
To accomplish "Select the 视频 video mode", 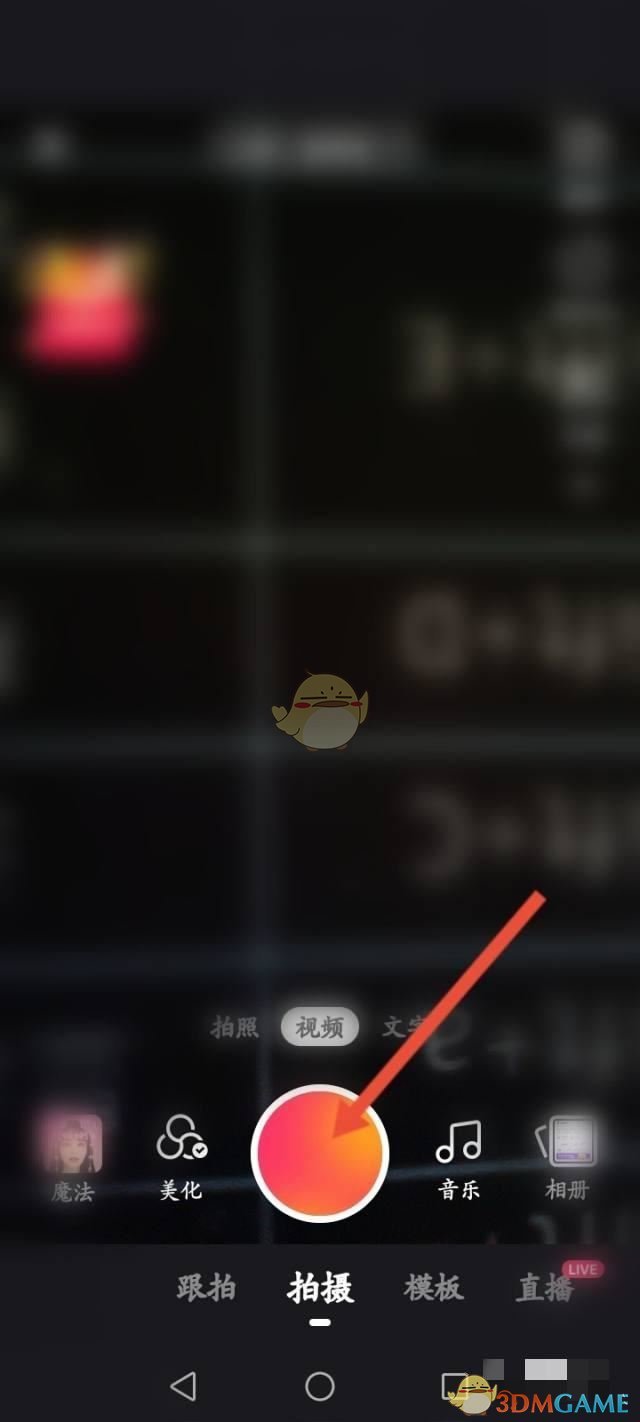I will pos(320,1027).
